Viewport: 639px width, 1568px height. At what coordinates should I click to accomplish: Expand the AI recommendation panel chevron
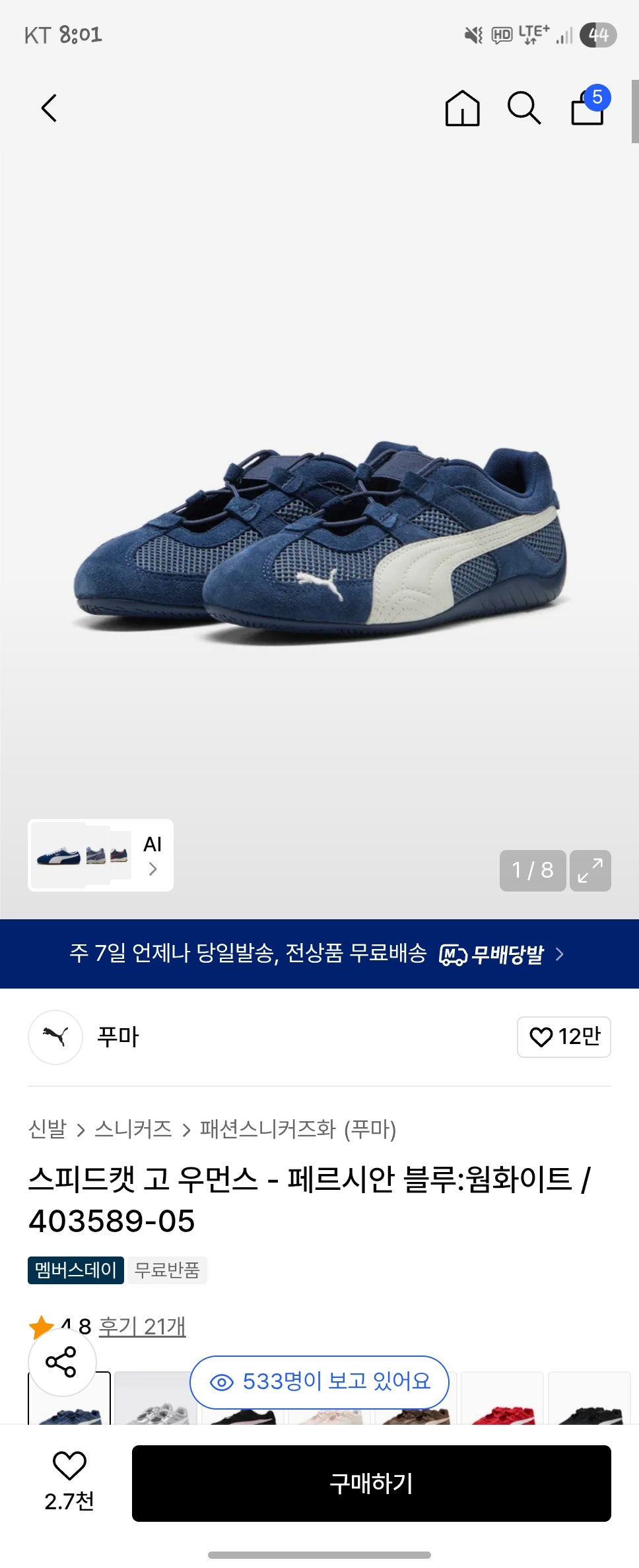click(152, 869)
